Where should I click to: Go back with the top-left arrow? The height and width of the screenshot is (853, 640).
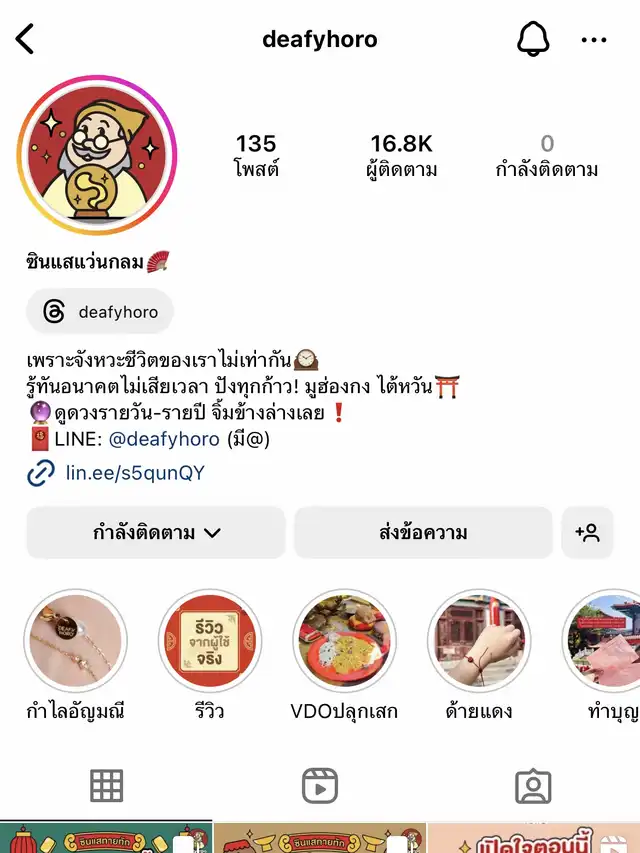[26, 40]
